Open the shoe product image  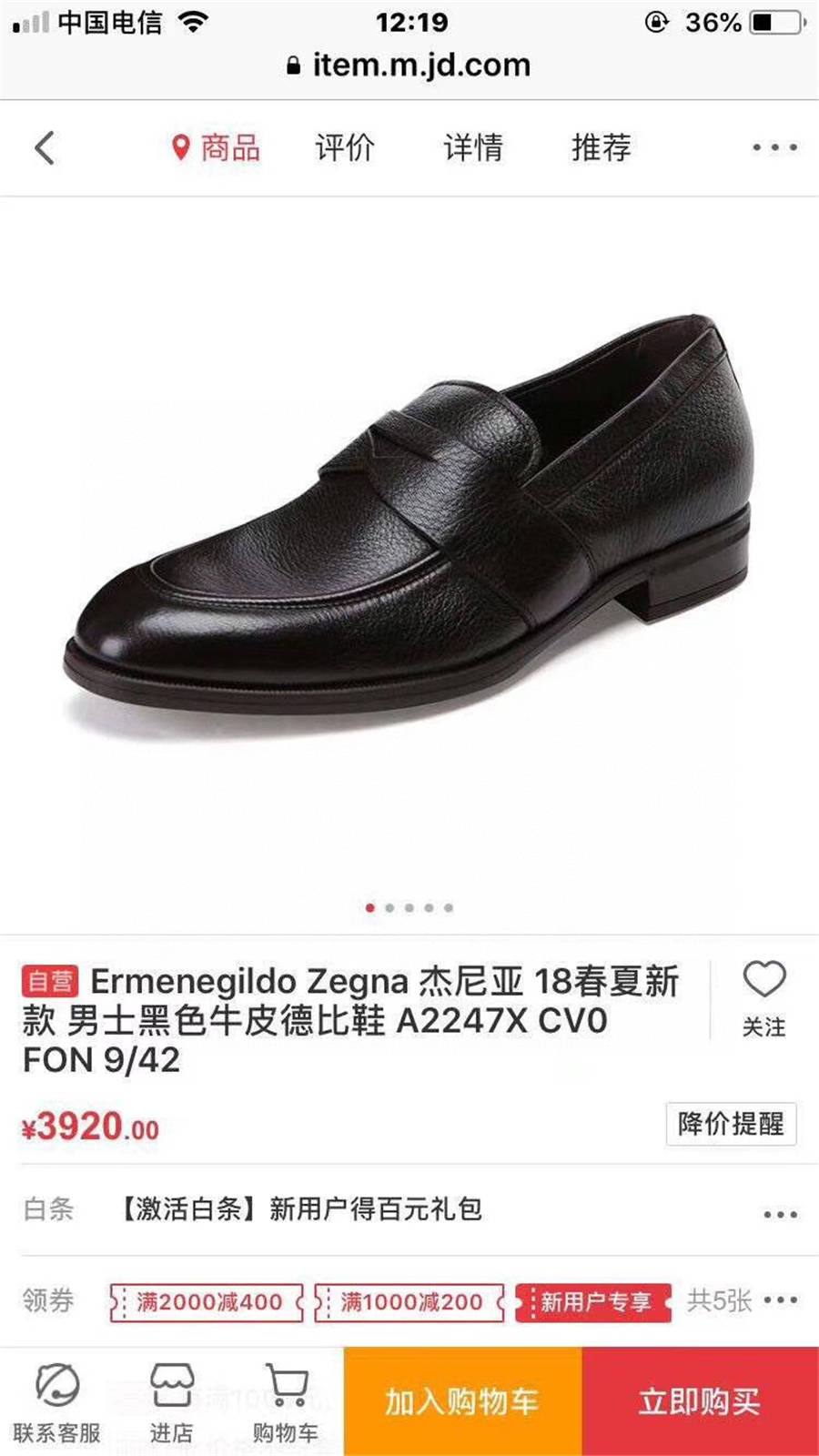[409, 514]
